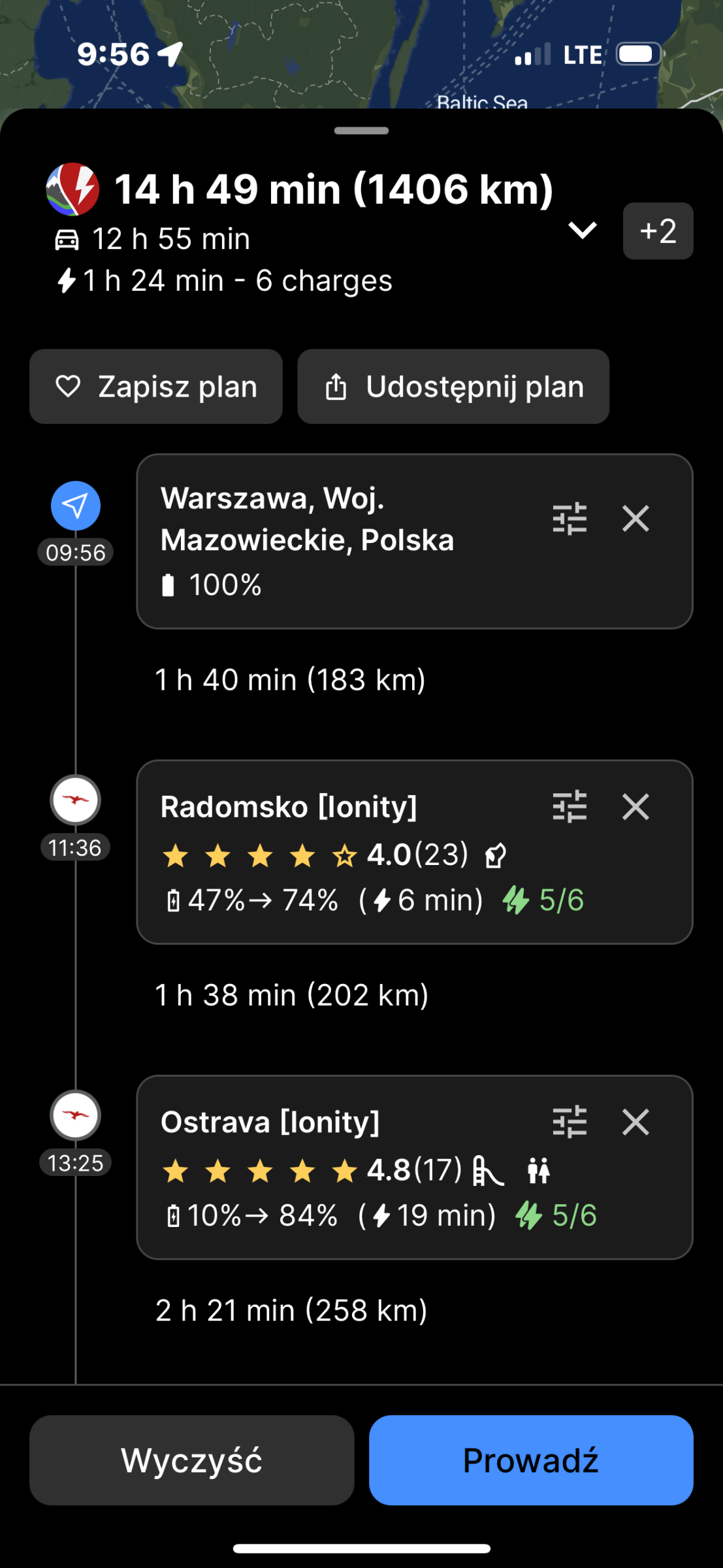Open the Ostrava [Ionity] charger card

pos(415,1168)
